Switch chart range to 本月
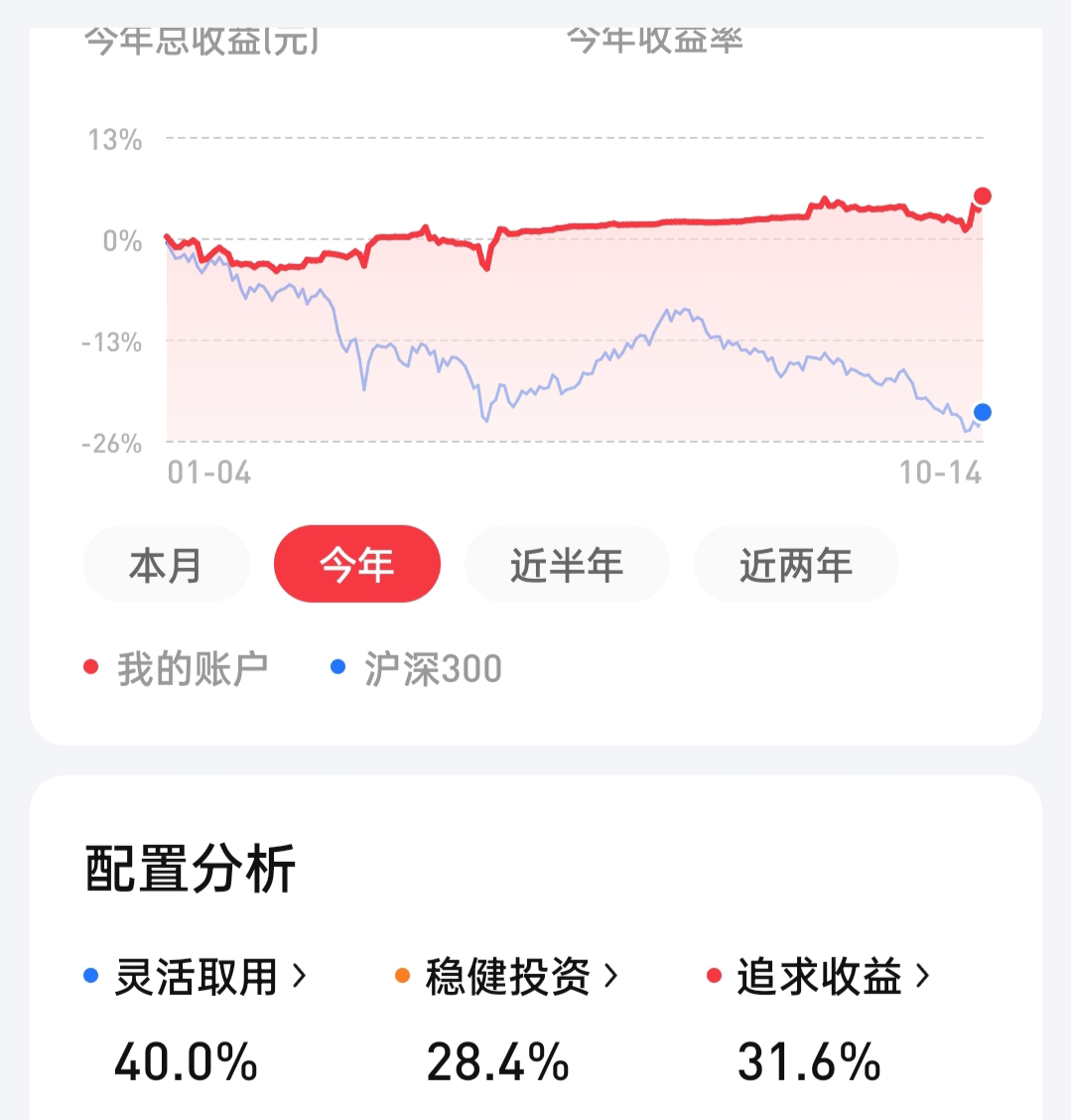The height and width of the screenshot is (1120, 1071). (167, 564)
